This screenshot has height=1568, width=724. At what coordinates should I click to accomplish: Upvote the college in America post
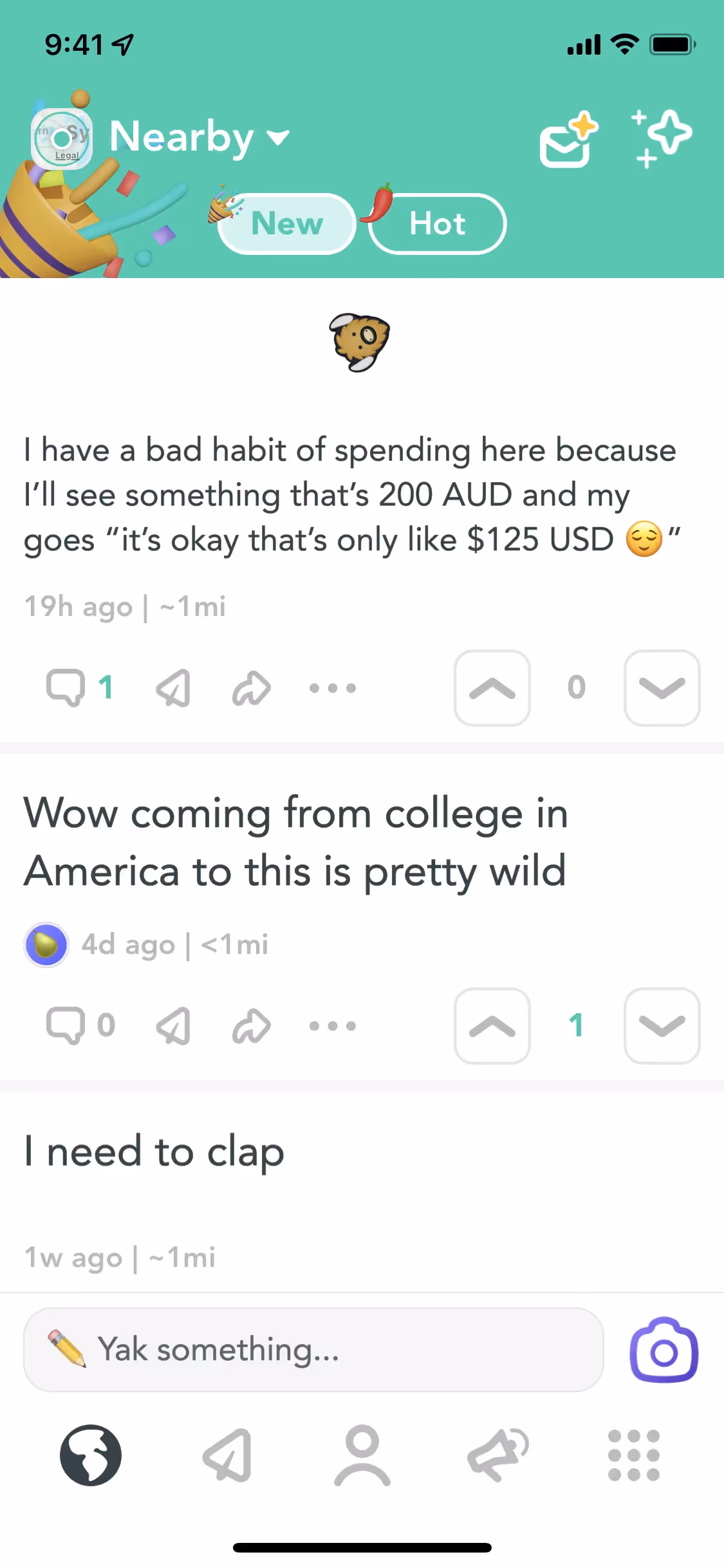492,1025
